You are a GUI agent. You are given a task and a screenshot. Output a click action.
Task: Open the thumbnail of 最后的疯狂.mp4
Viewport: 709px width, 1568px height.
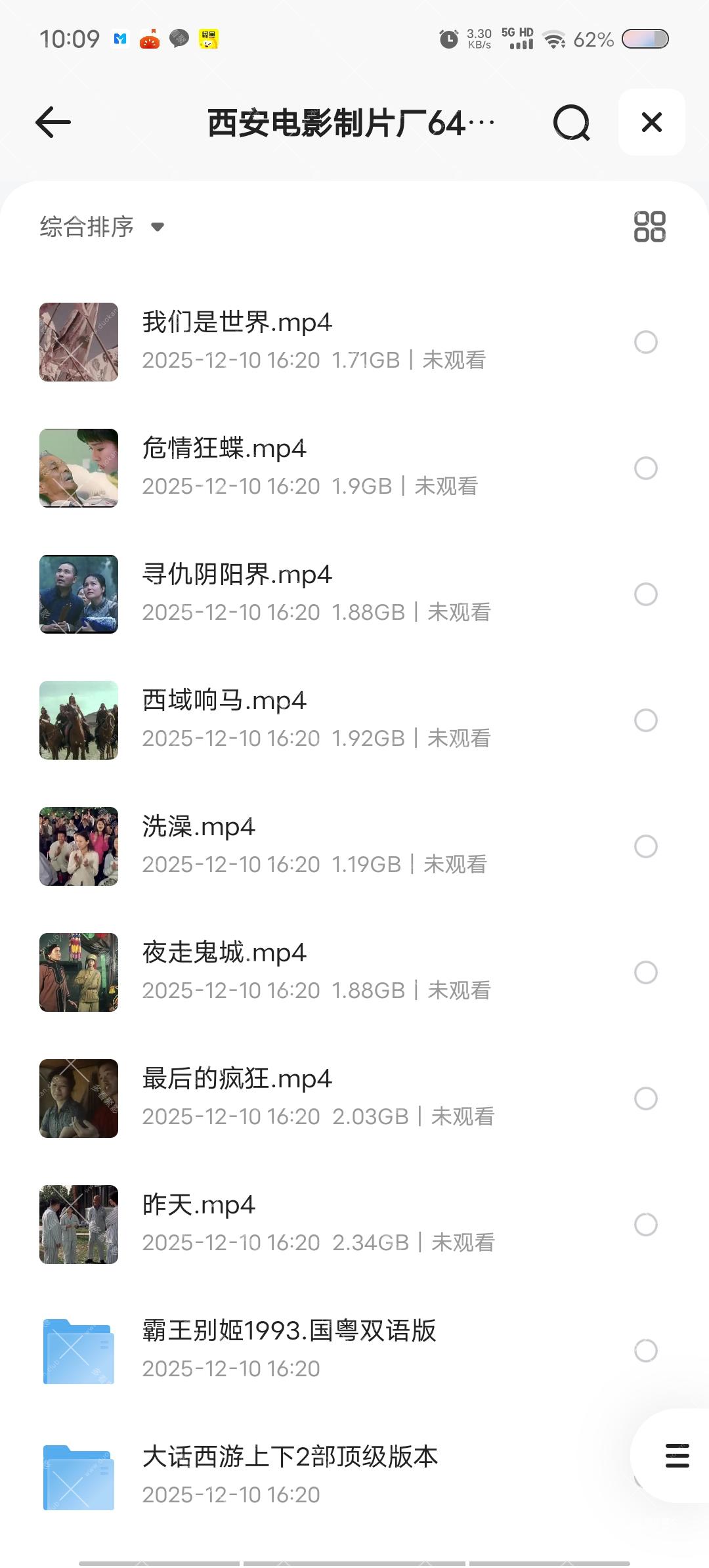coord(78,1099)
